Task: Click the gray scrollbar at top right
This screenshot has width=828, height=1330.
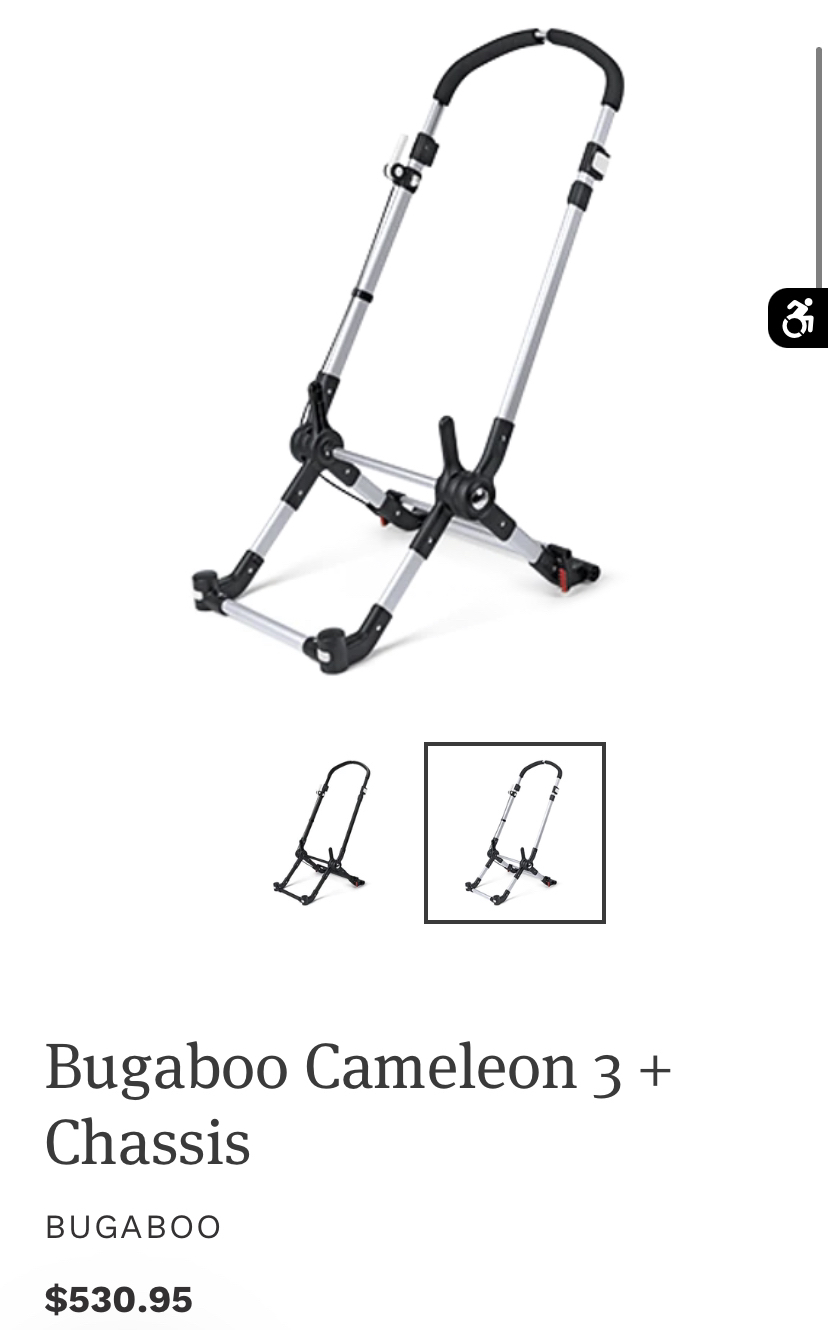Action: tap(822, 150)
